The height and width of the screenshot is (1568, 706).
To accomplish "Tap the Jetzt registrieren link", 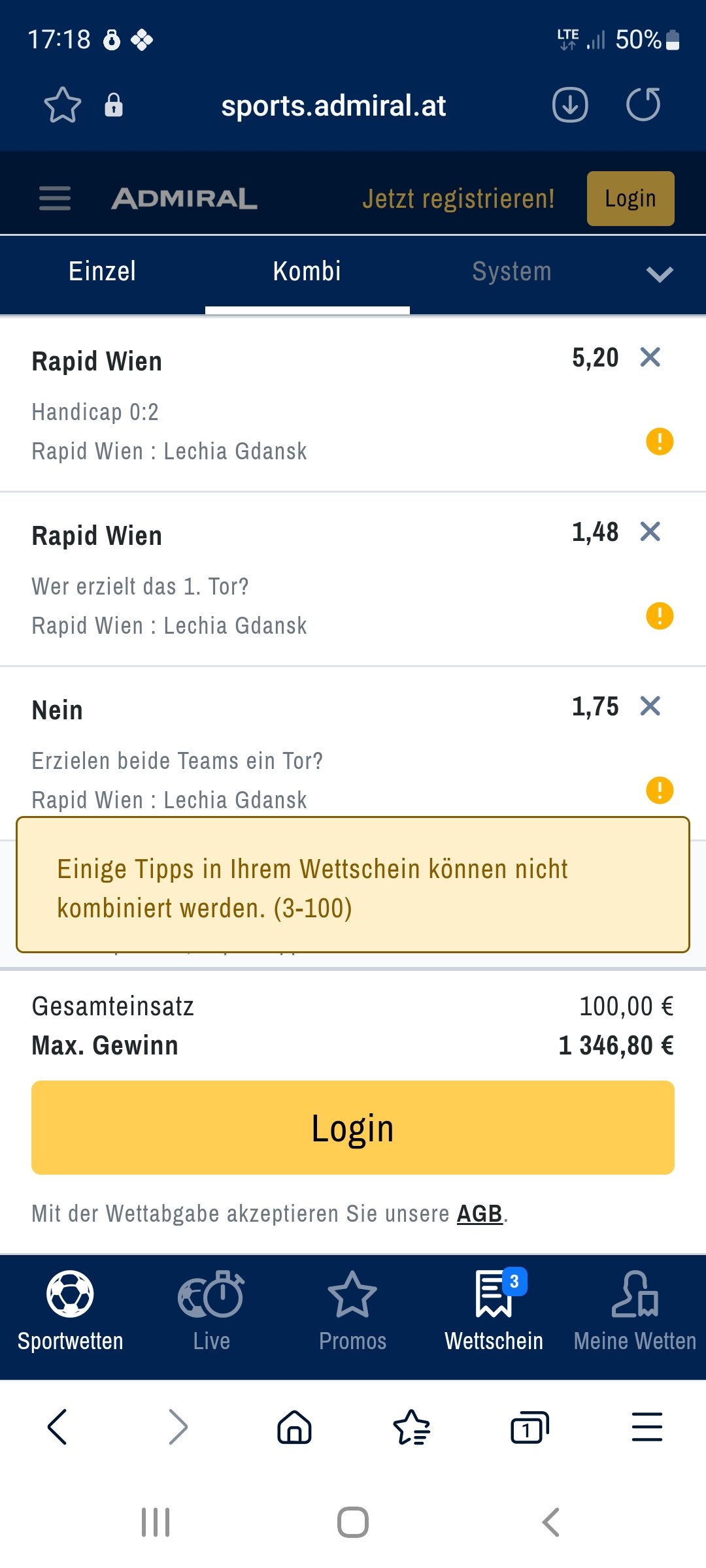I will (458, 199).
